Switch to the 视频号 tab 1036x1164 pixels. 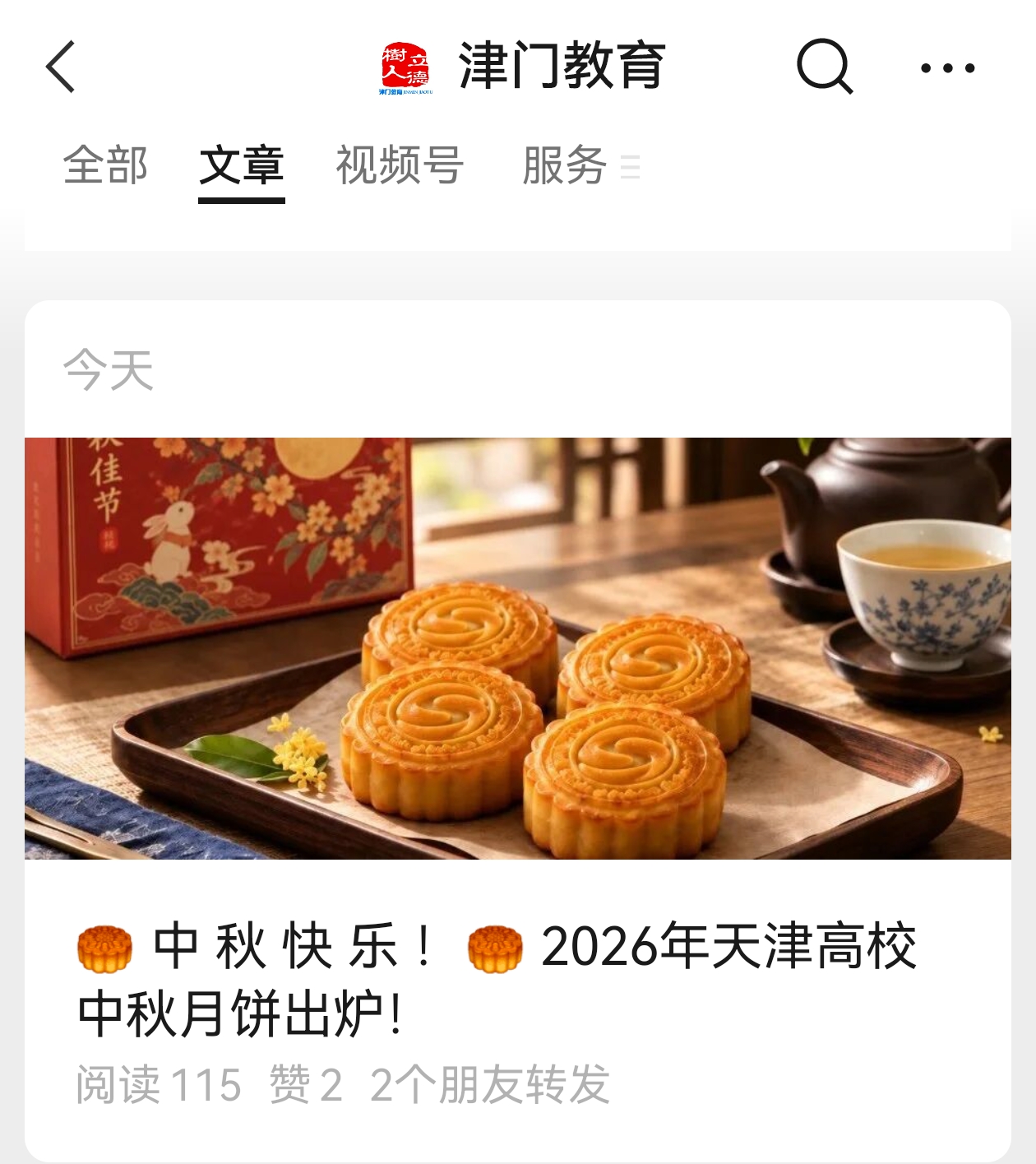[x=400, y=165]
